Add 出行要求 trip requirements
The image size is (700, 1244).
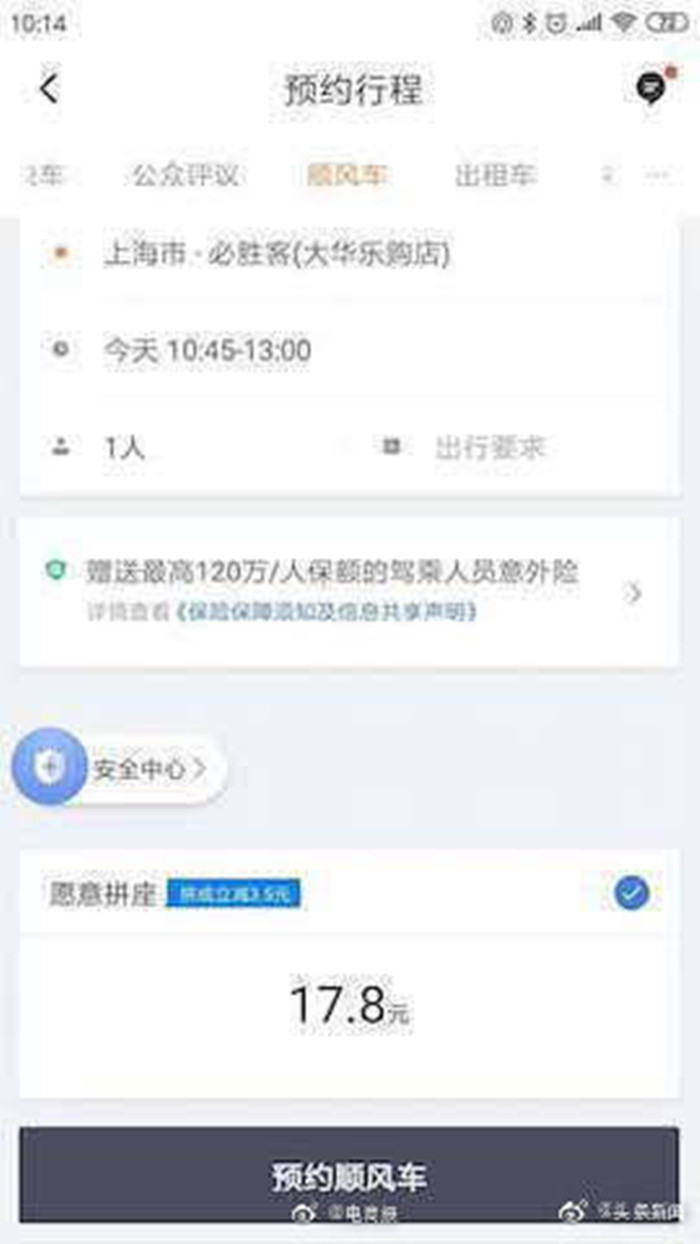(489, 447)
